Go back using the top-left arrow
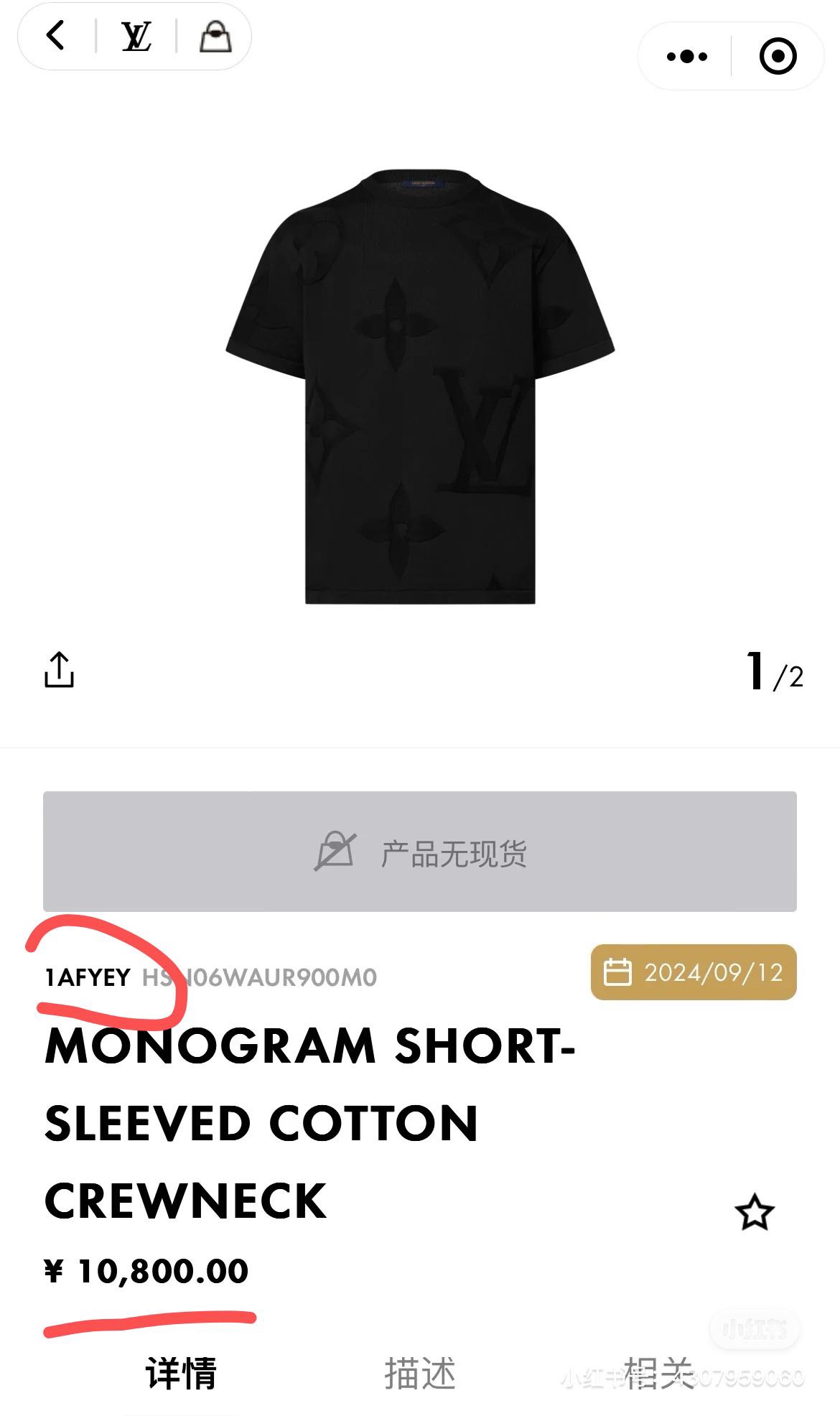Viewport: 840px width, 1416px height. pyautogui.click(x=55, y=35)
